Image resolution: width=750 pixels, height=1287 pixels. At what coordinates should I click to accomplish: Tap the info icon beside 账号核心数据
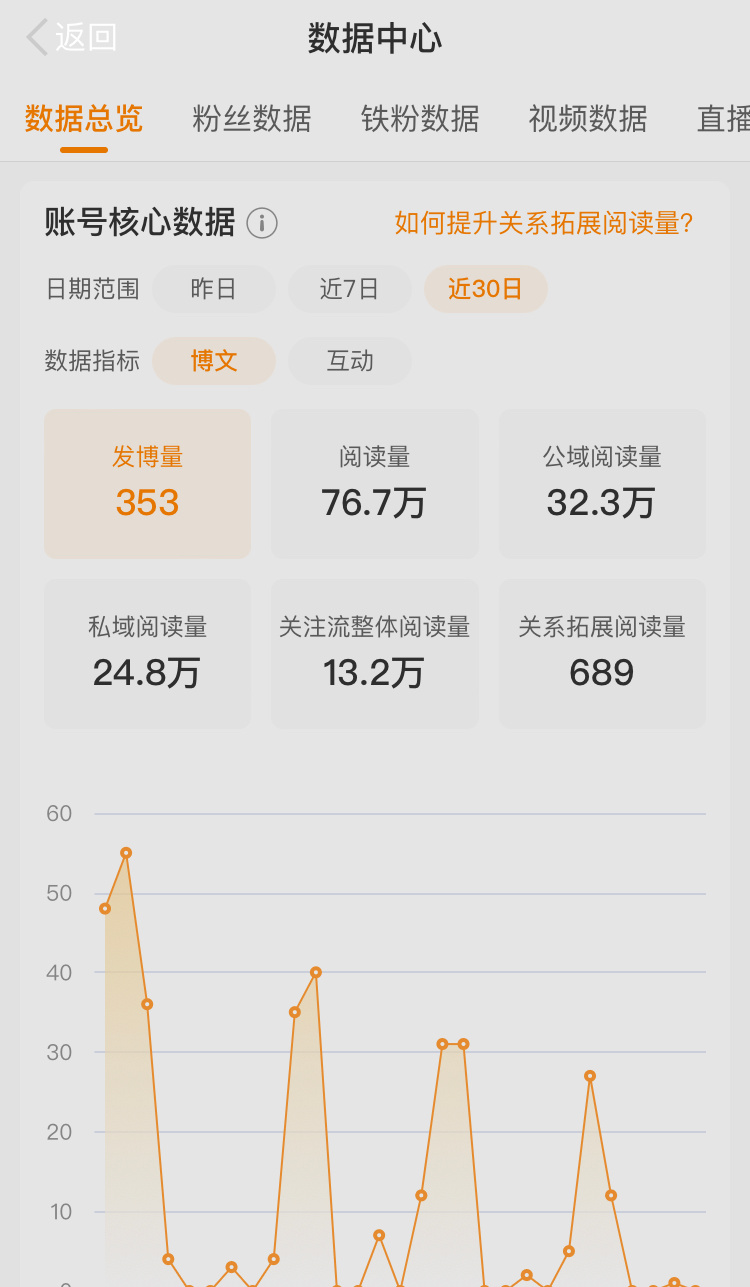click(x=262, y=223)
